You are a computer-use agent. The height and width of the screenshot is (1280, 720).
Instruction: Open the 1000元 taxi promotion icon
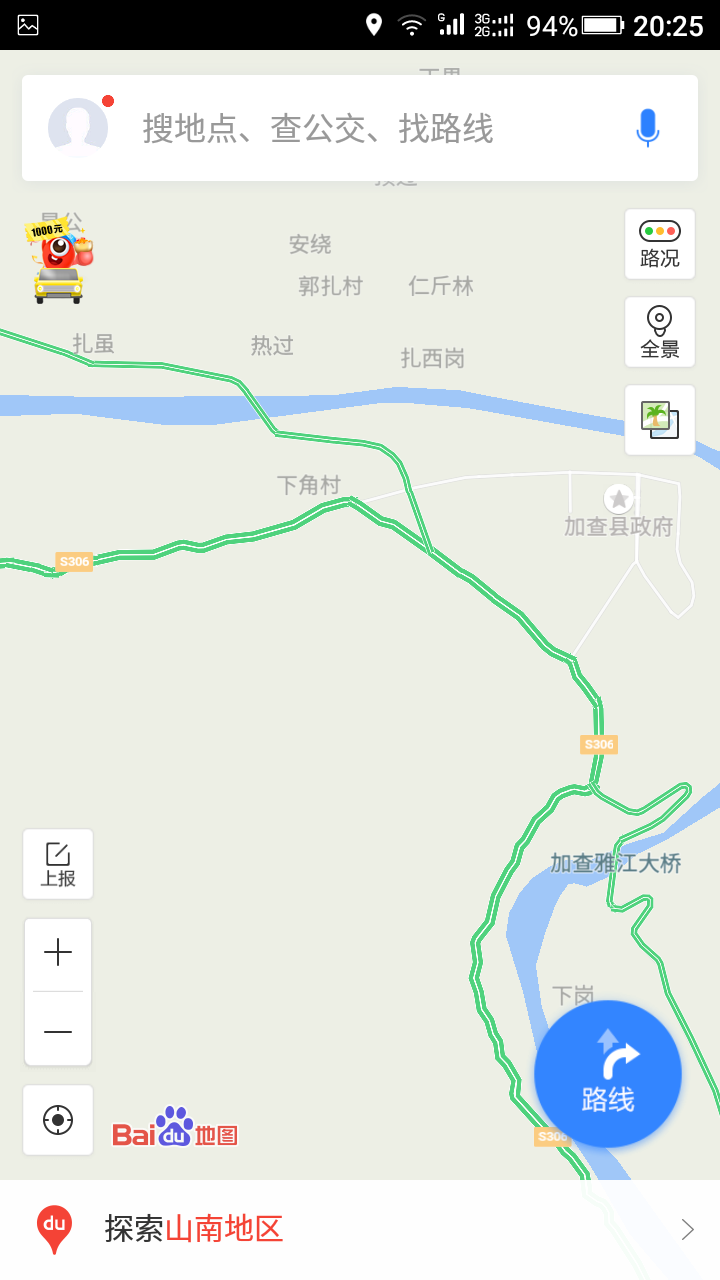[59, 260]
